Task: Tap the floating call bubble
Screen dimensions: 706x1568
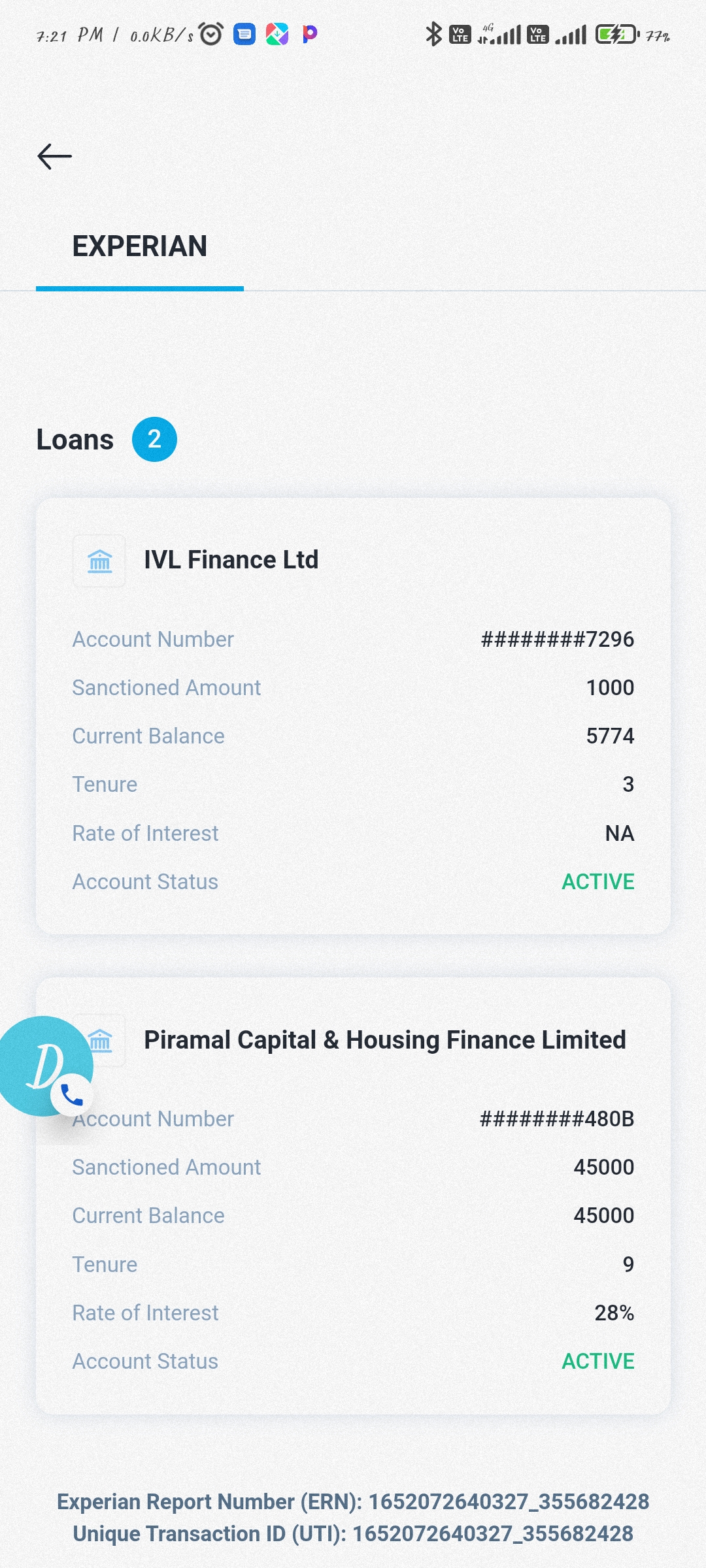Action: point(46,1066)
